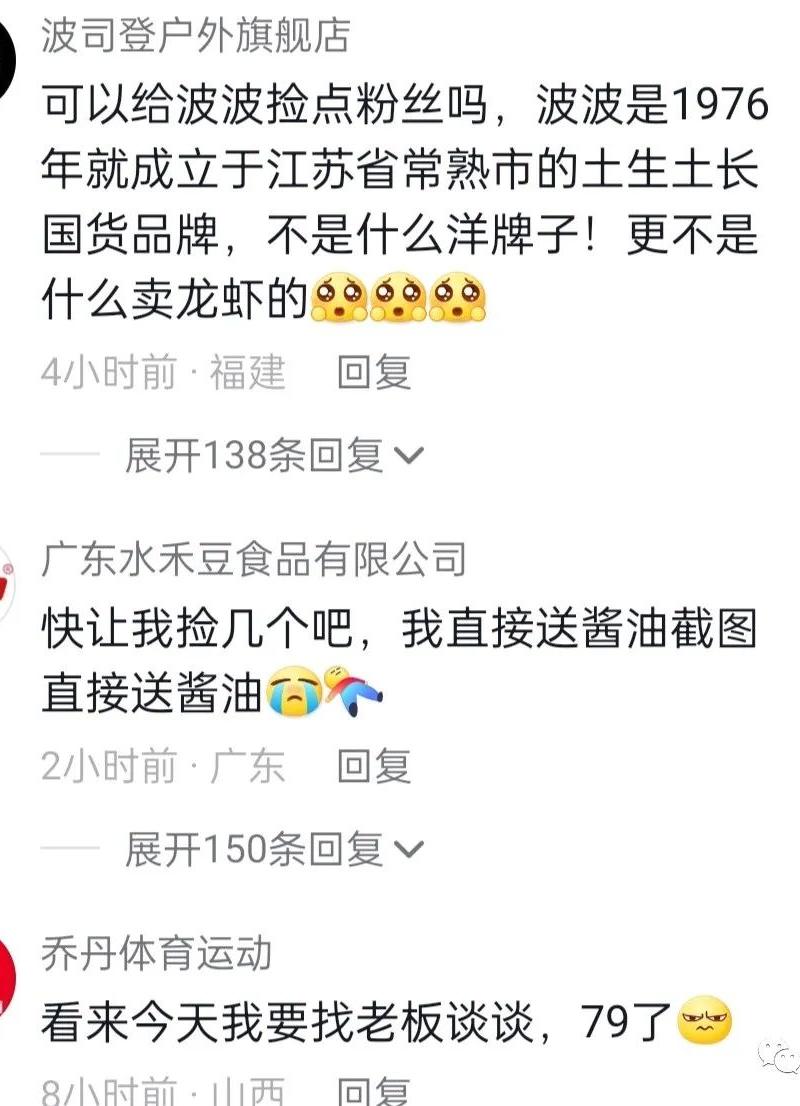Viewport: 800px width, 1106px height.
Task: Expand the 138 replies
Action: [274, 456]
